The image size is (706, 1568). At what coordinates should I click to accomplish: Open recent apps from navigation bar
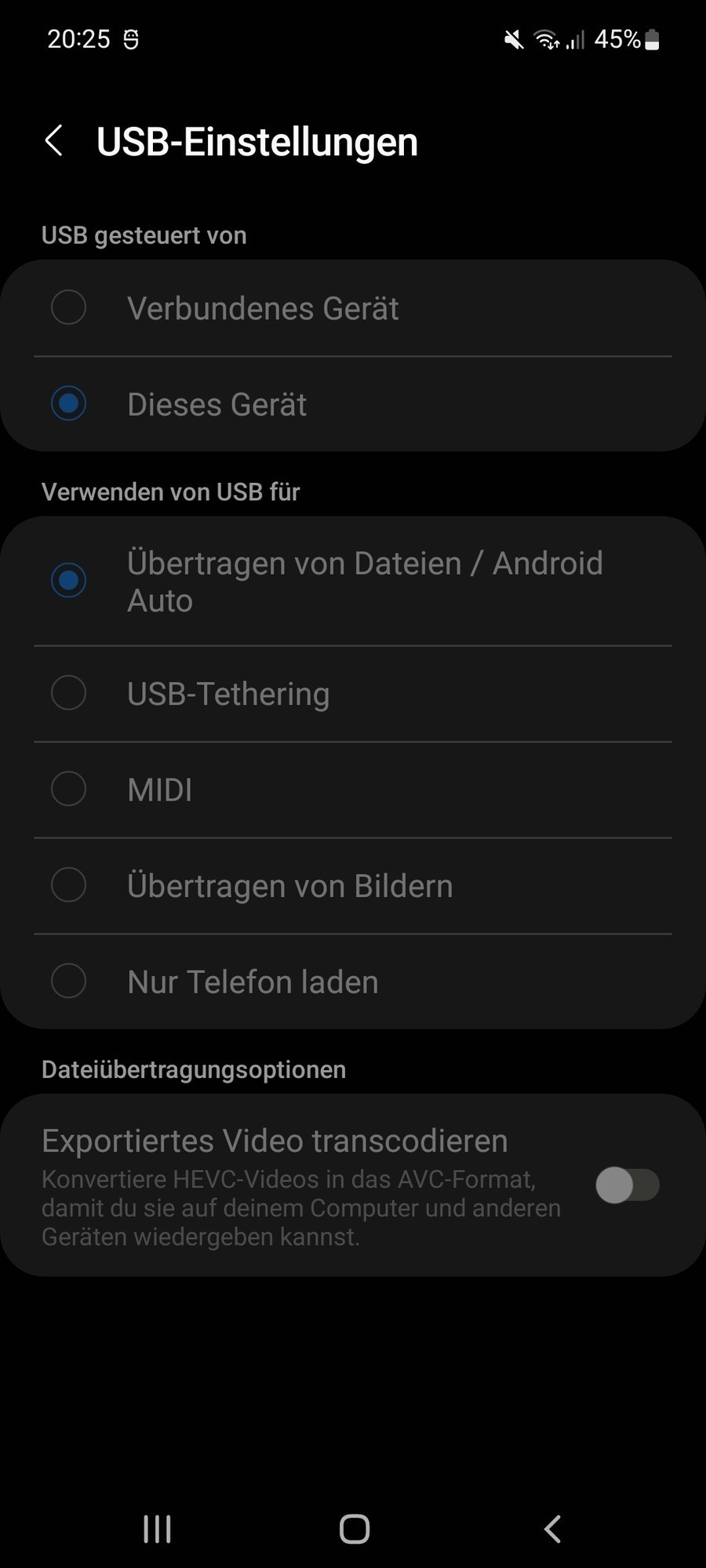pyautogui.click(x=158, y=1529)
